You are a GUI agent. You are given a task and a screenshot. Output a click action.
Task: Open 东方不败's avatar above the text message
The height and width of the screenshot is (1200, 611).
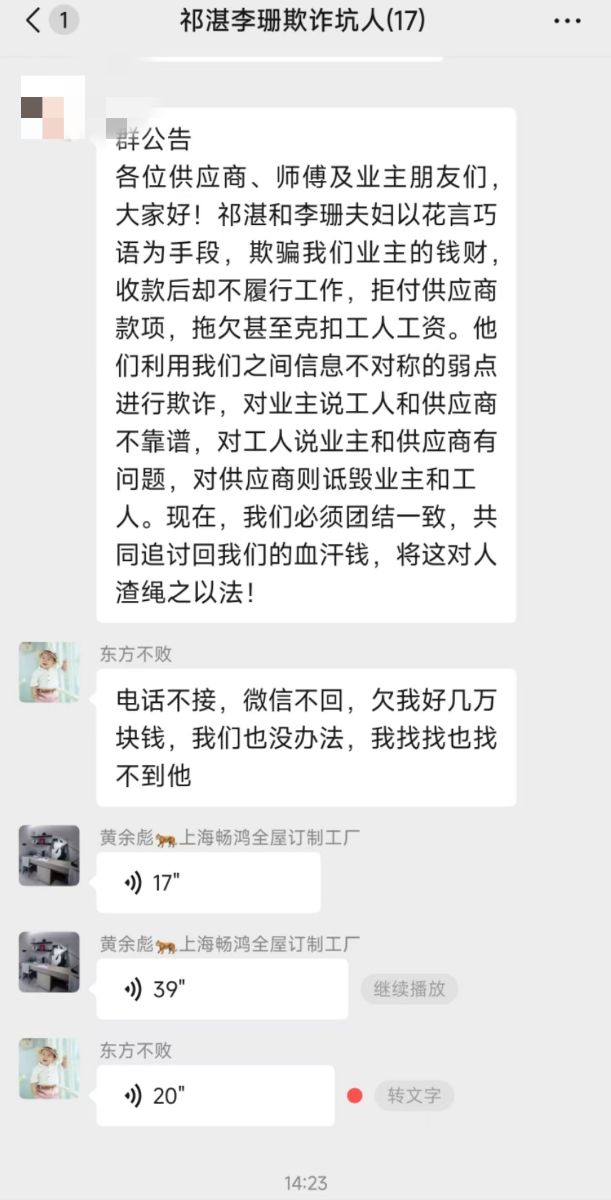(49, 672)
